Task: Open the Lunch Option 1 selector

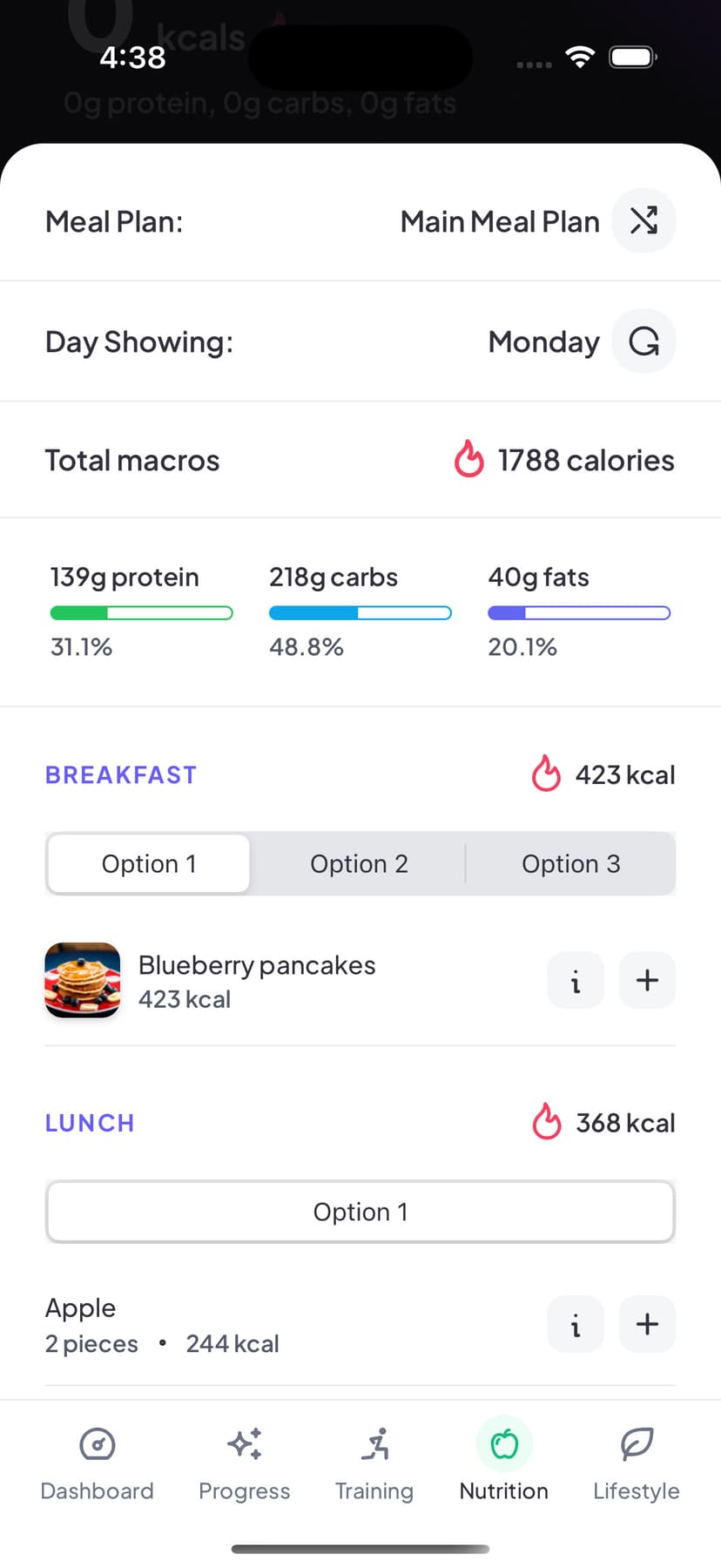Action: click(x=360, y=1211)
